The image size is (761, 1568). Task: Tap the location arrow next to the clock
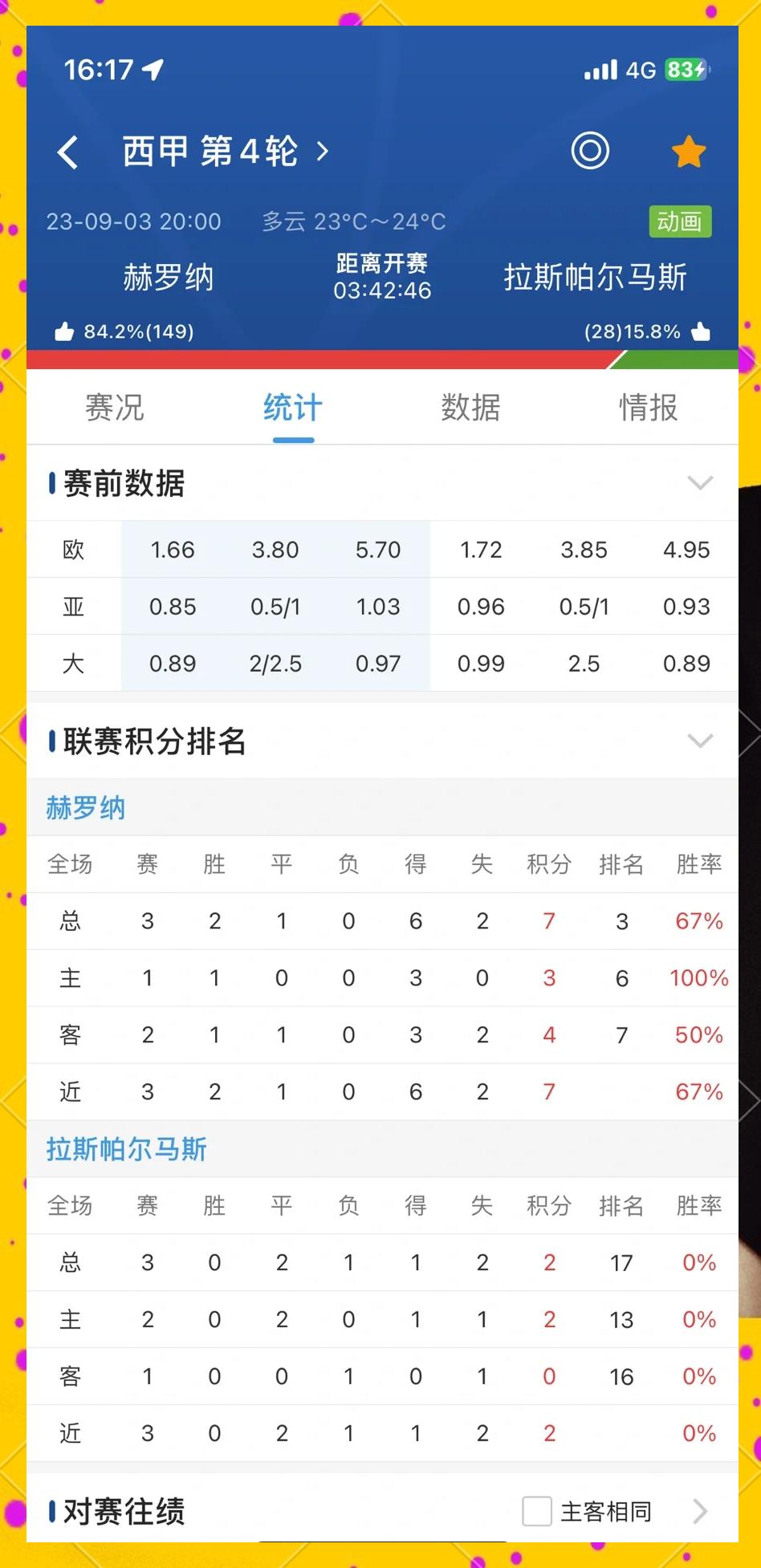coord(153,70)
